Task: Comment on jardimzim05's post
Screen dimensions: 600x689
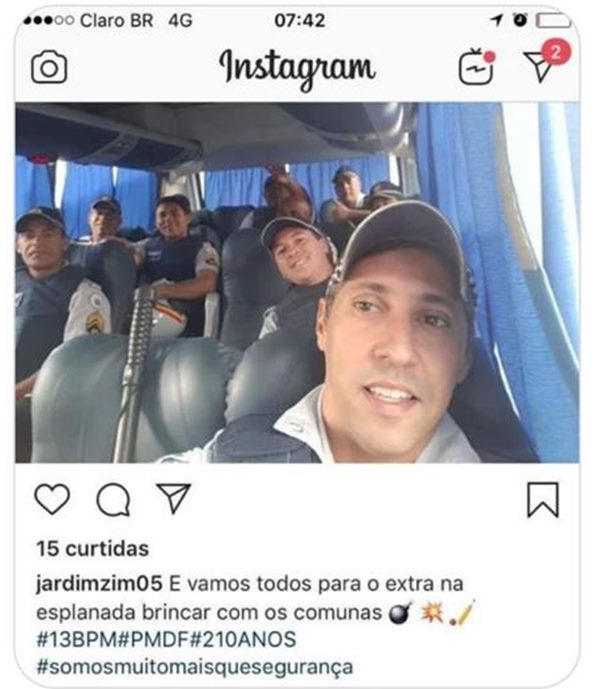Action: 113,499
